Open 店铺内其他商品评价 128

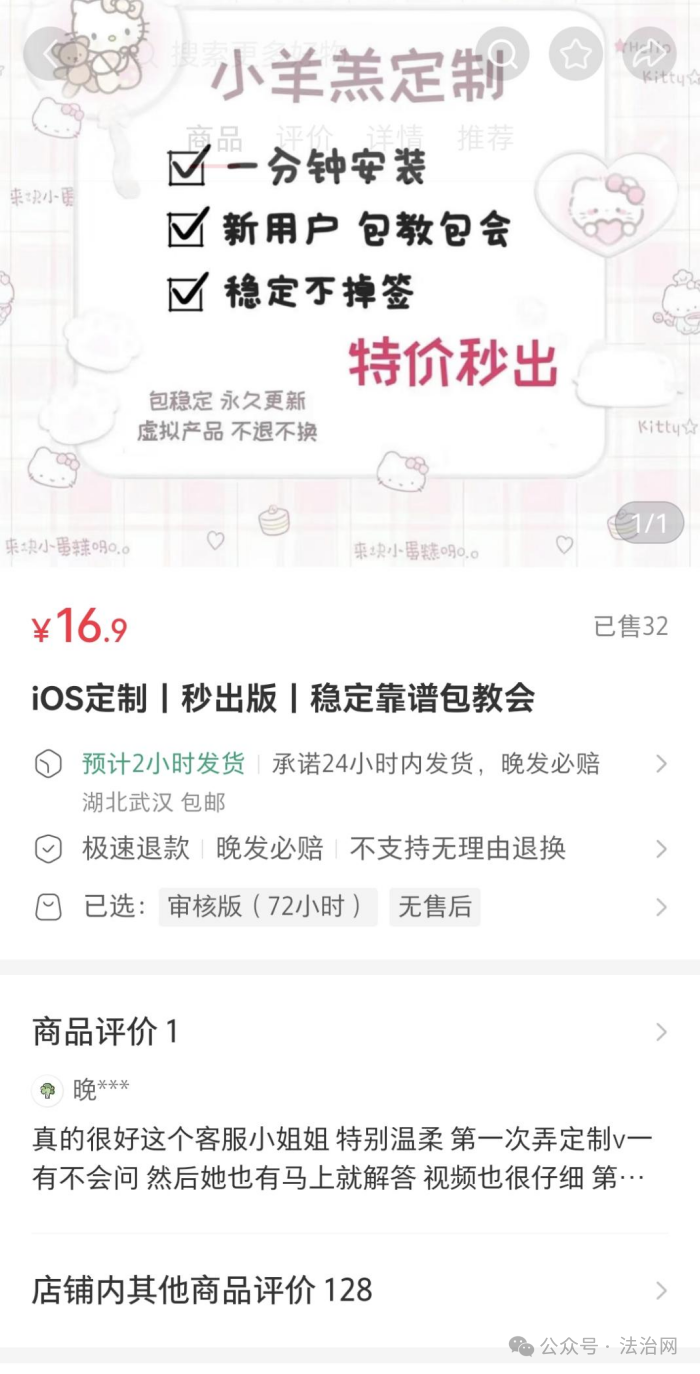pyautogui.click(x=350, y=1290)
